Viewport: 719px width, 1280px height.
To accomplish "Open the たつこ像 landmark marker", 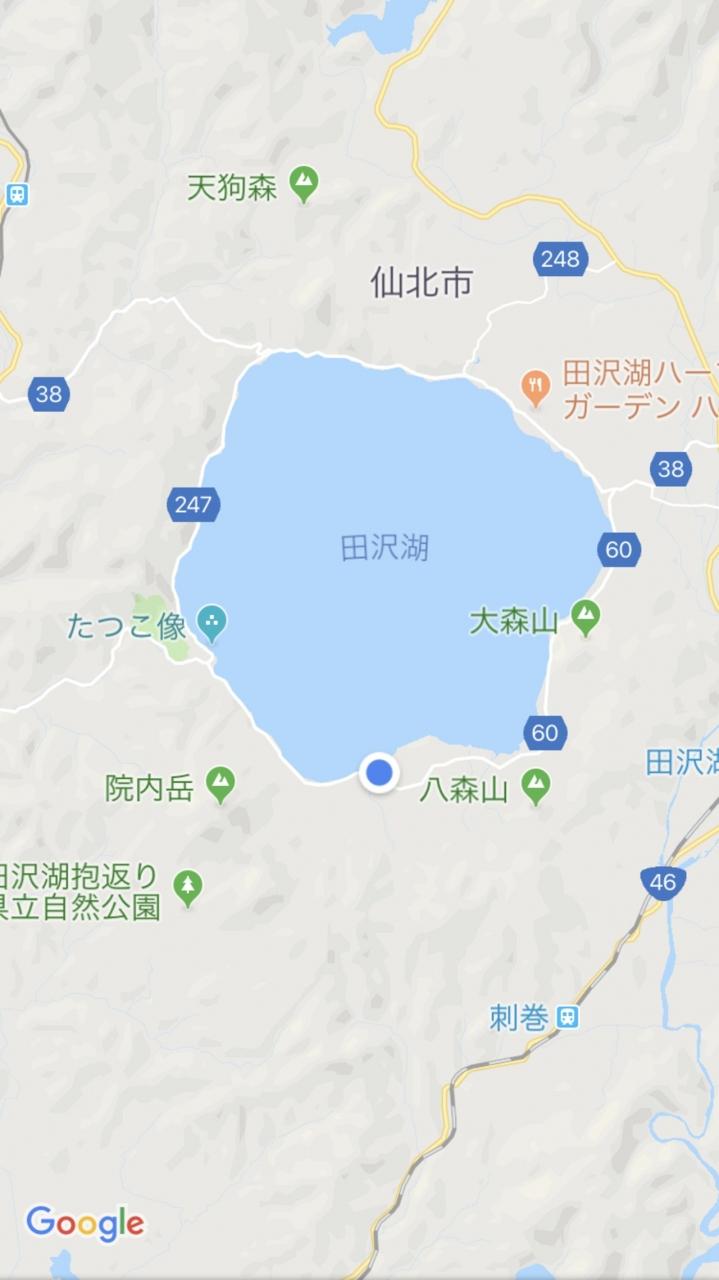I will coord(211,625).
